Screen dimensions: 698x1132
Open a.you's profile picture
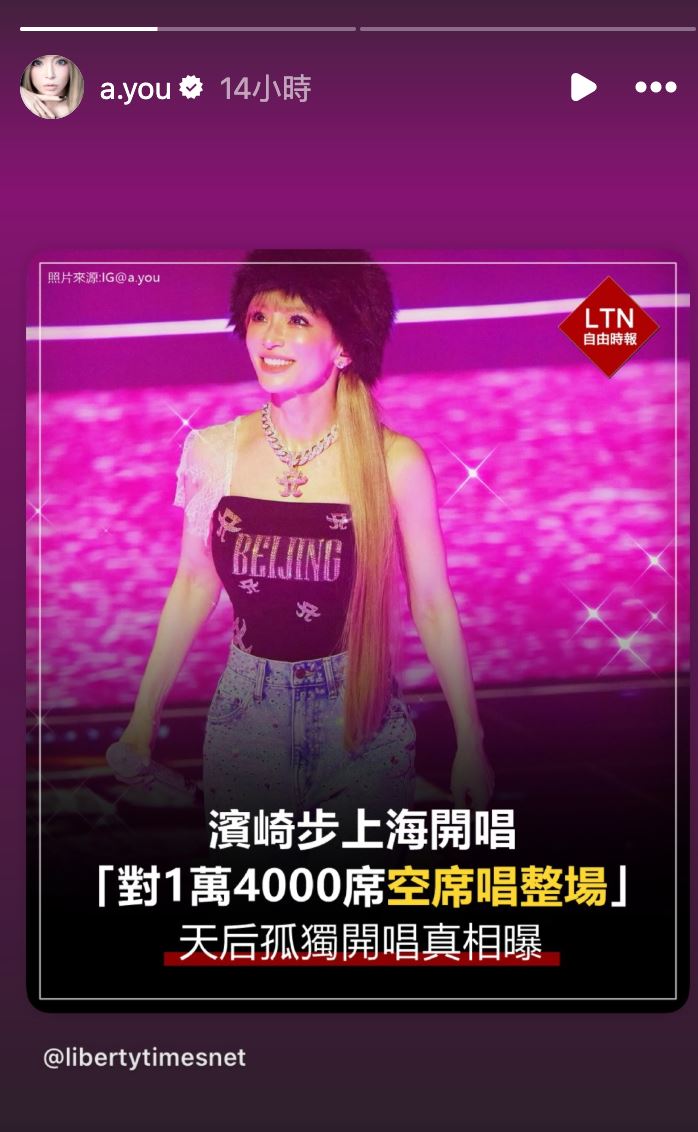tap(52, 88)
